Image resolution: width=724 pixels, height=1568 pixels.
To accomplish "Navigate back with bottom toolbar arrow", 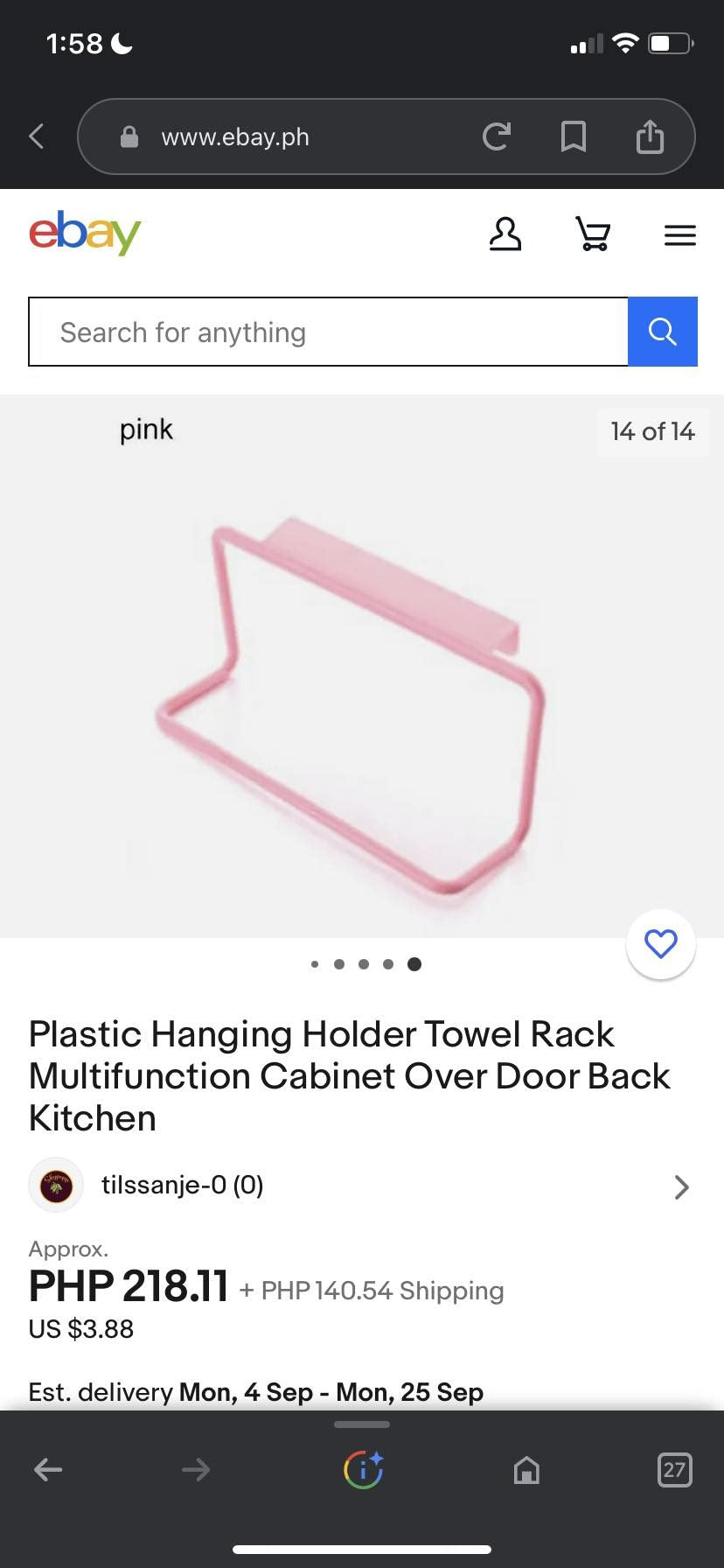I will pyautogui.click(x=48, y=1469).
